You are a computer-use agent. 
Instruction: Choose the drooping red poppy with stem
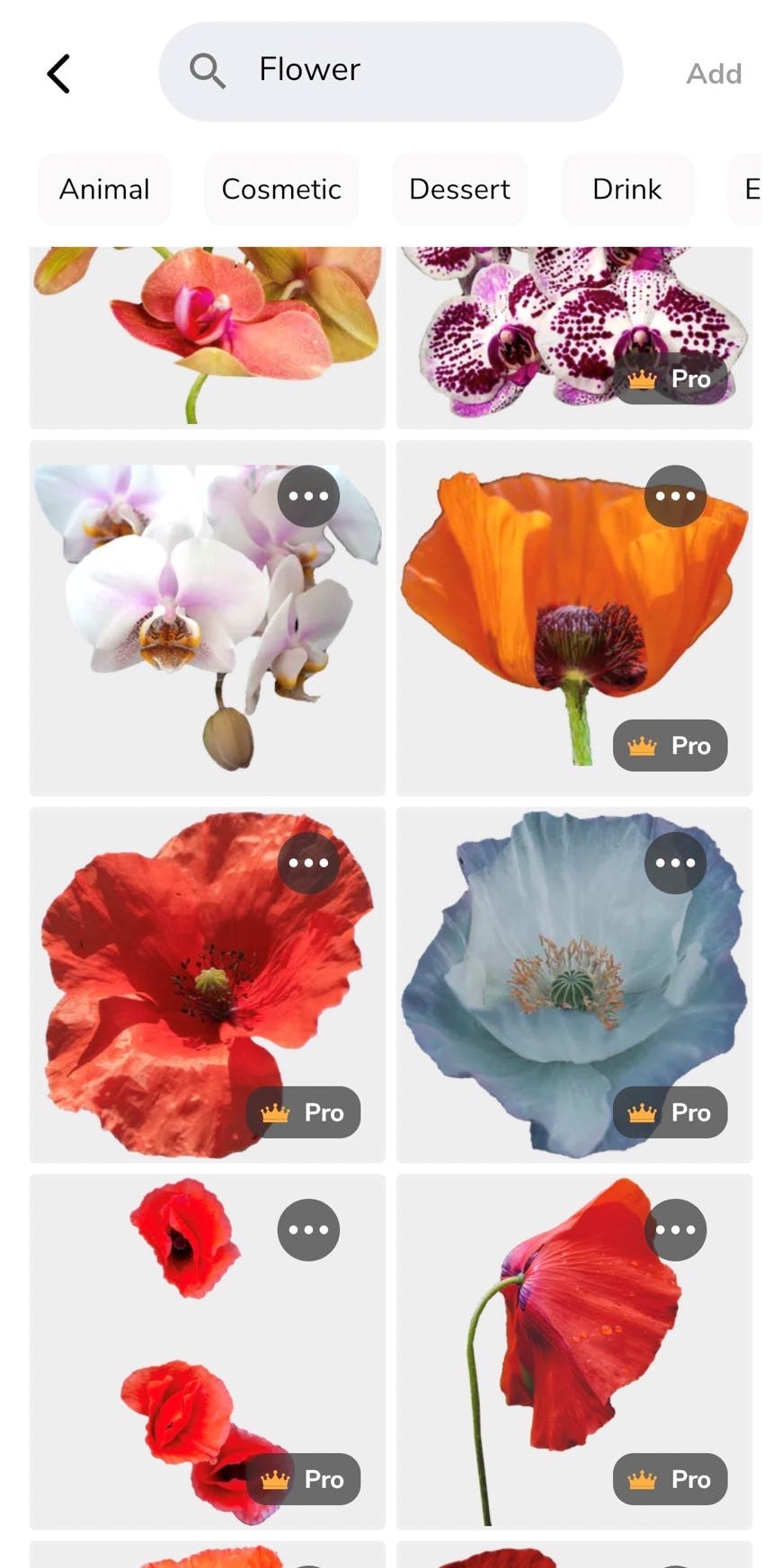point(557,1348)
